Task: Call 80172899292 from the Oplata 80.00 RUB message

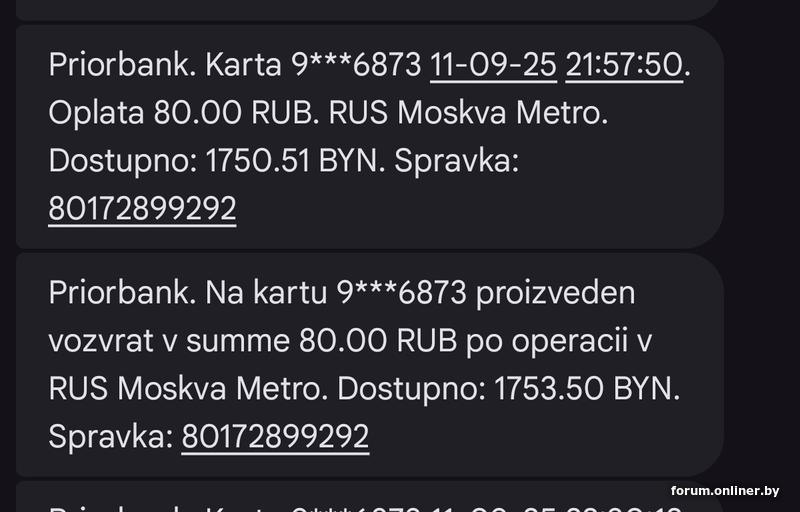Action: (142, 208)
